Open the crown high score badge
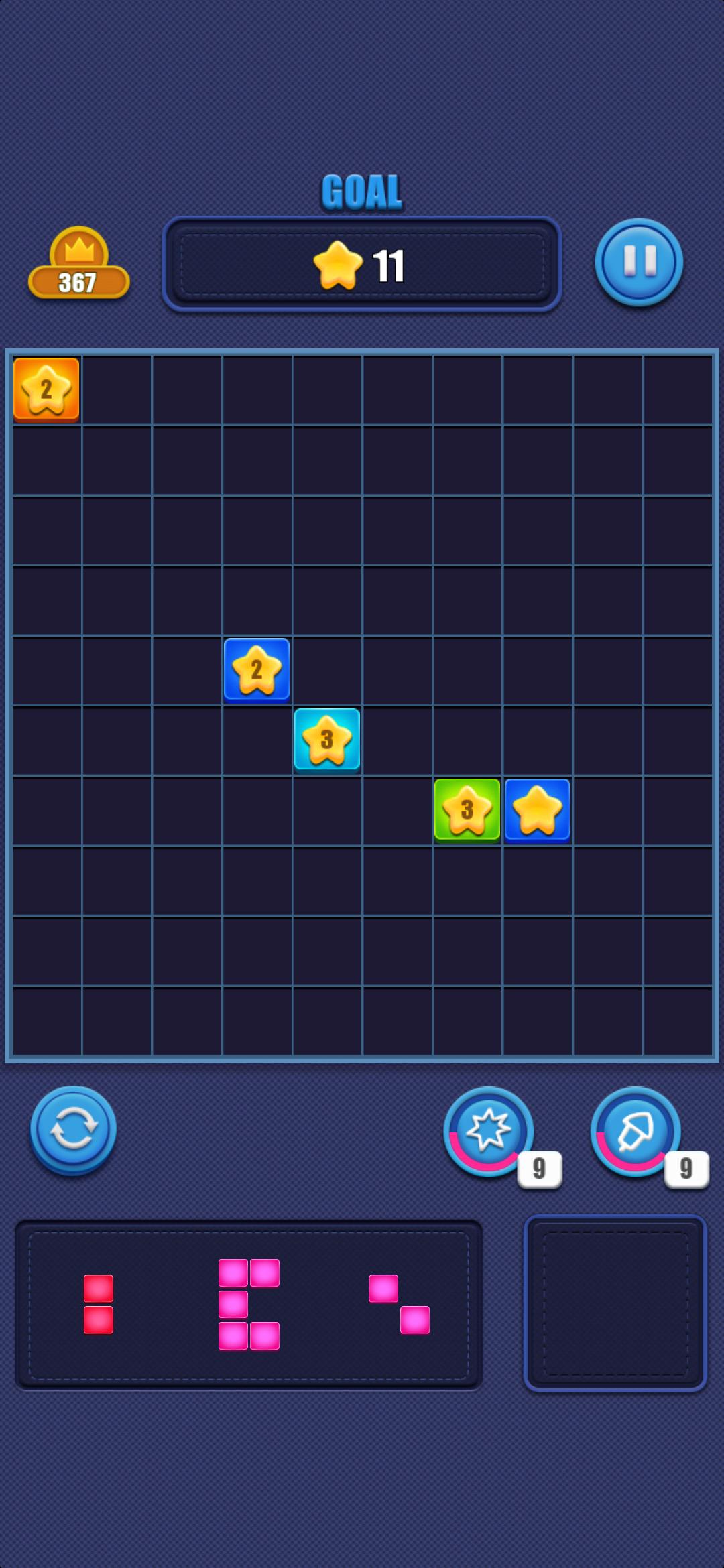 (x=79, y=263)
